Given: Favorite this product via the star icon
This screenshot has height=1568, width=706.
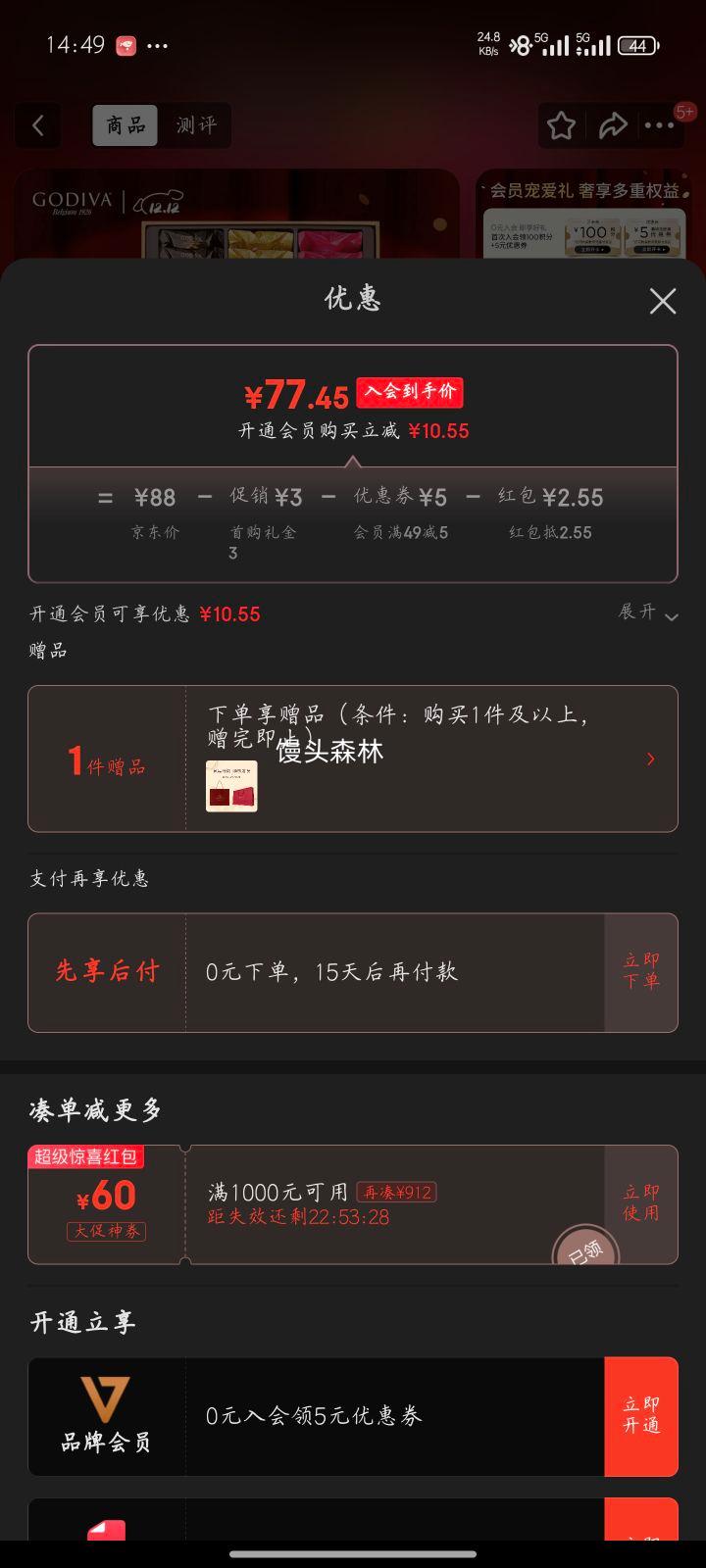Looking at the screenshot, I should [560, 124].
